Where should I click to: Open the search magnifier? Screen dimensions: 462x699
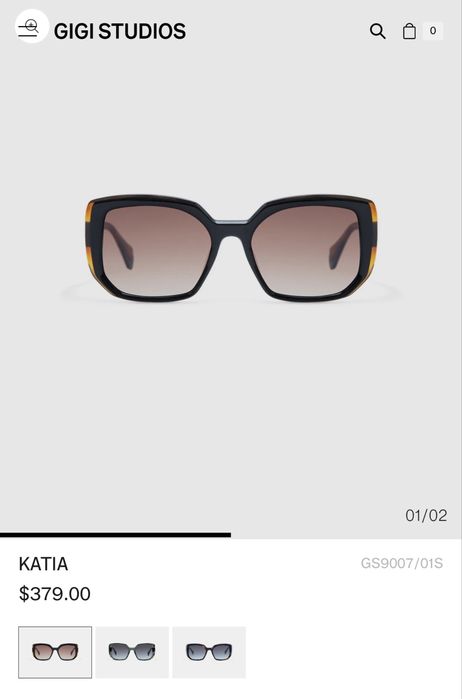pos(377,31)
